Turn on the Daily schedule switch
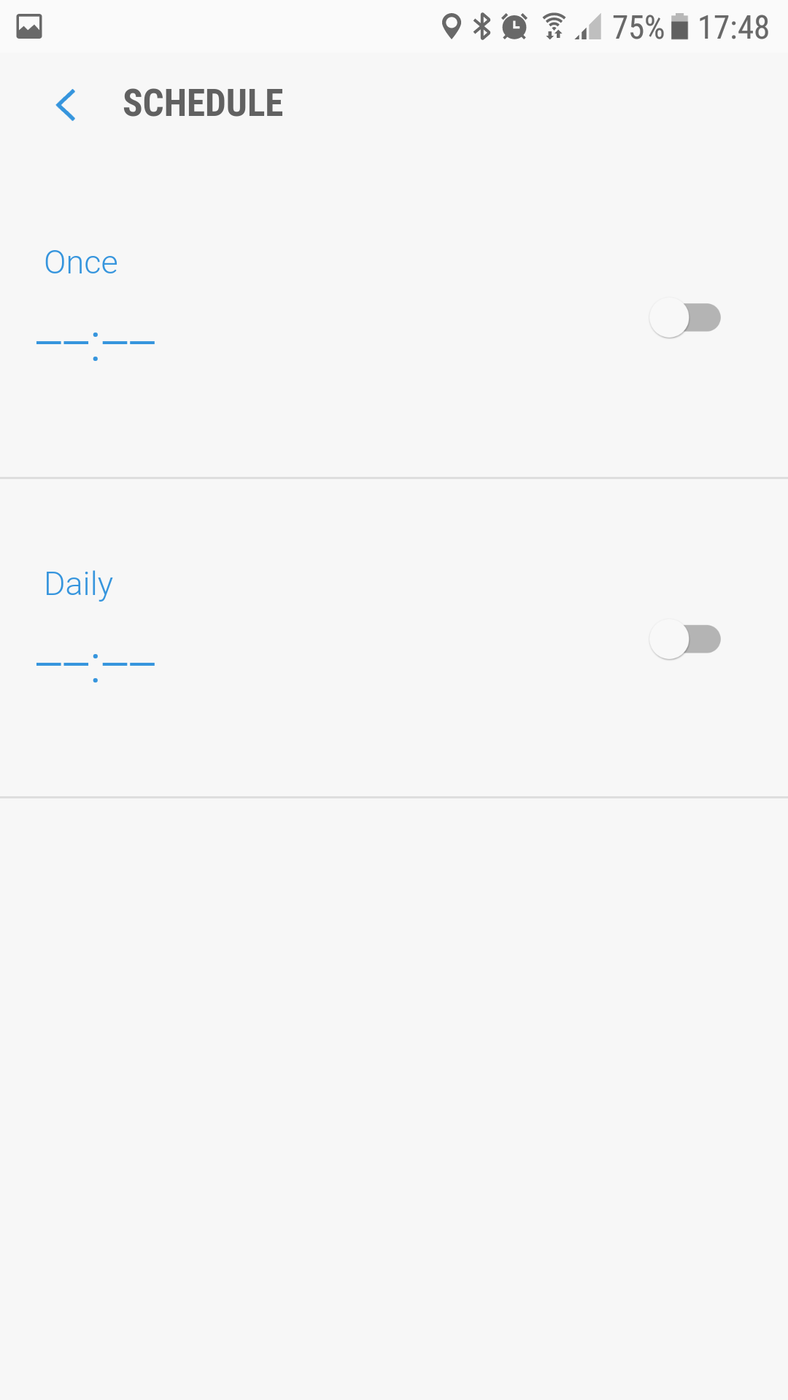The width and height of the screenshot is (788, 1400). click(685, 640)
